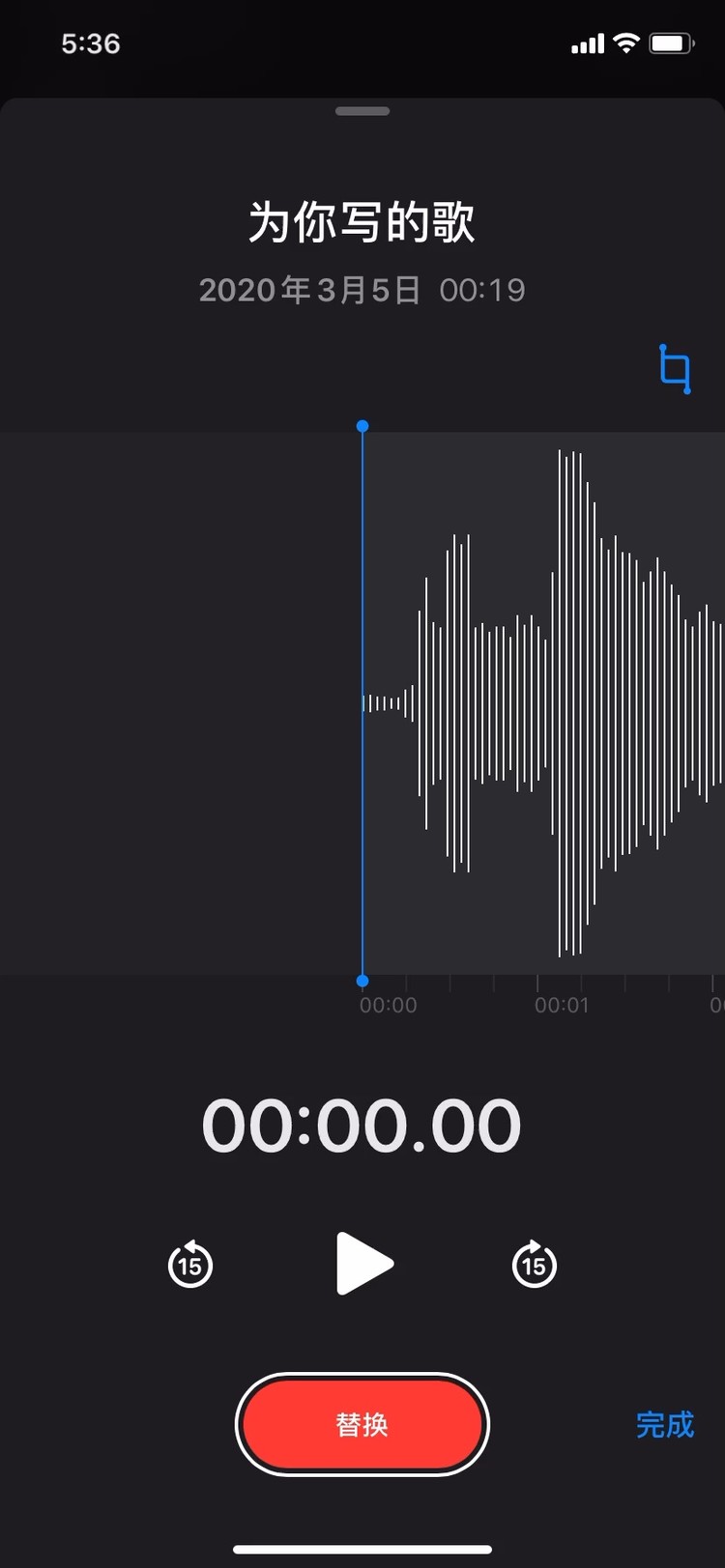Image resolution: width=725 pixels, height=1568 pixels.
Task: Tap the title 为你写的歌 to rename
Action: point(362,223)
